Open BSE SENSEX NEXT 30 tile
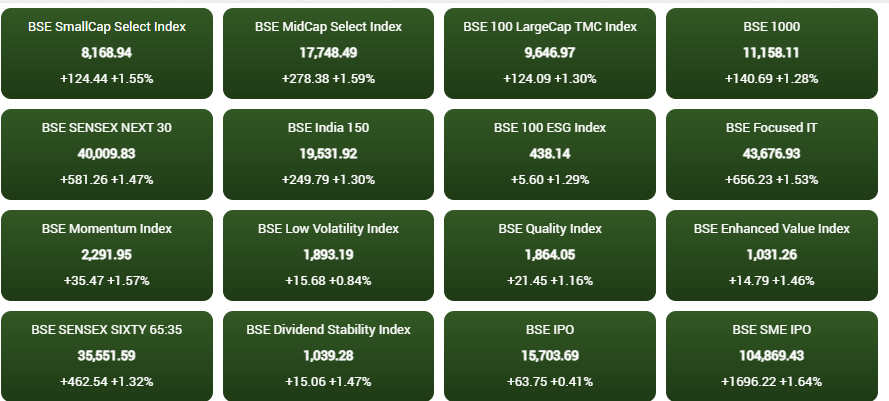Viewport: 889px width, 401px height. pos(107,154)
